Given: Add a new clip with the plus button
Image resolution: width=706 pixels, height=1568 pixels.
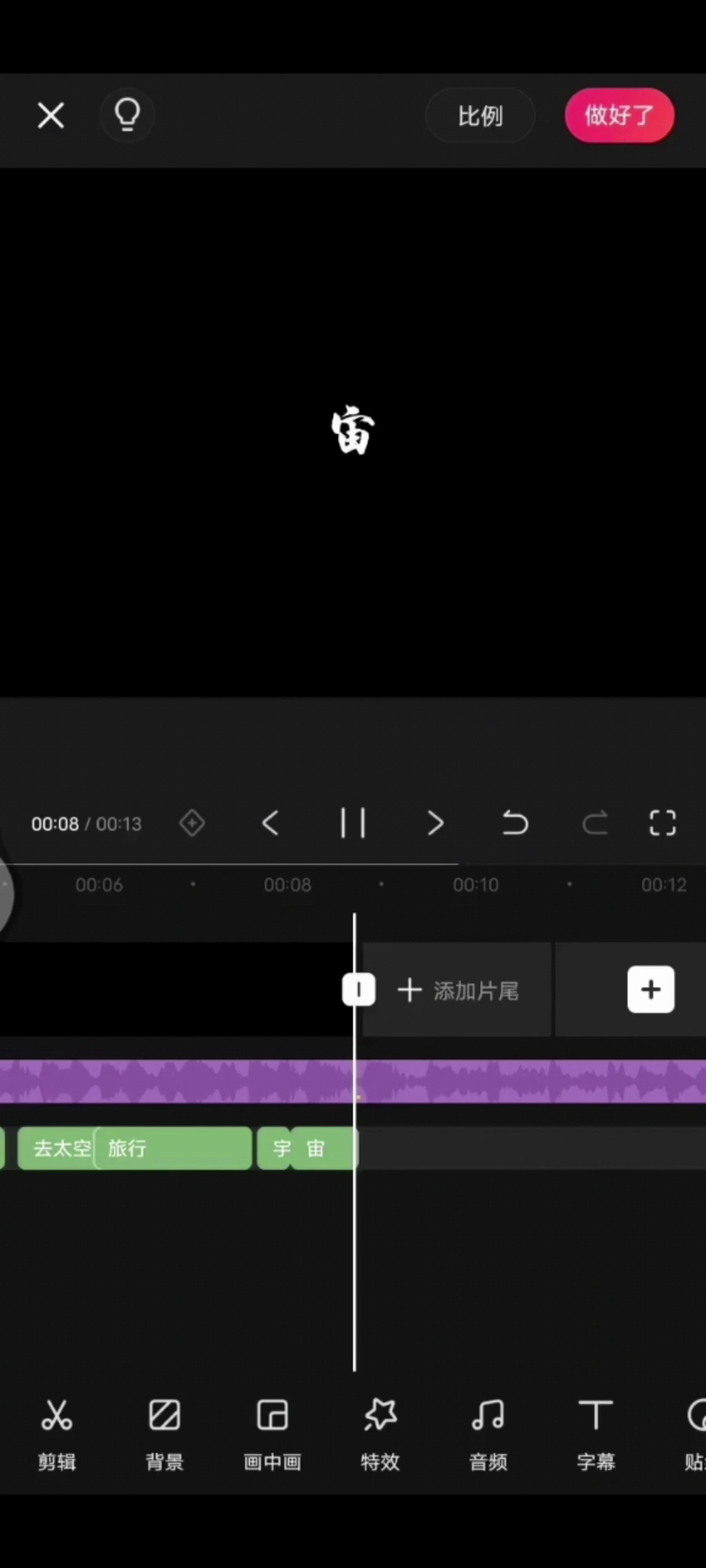Looking at the screenshot, I should pos(650,990).
